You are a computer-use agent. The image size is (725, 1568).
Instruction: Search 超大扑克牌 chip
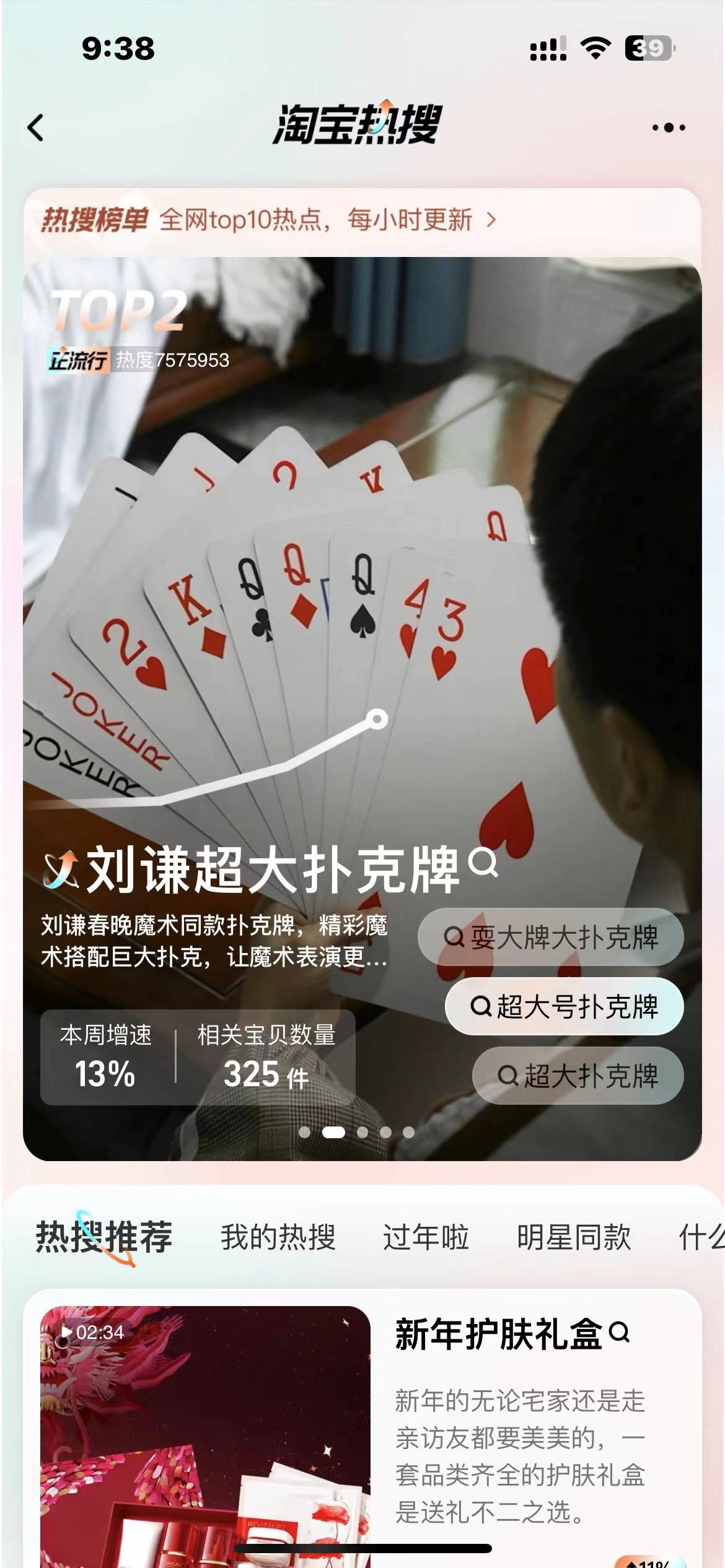pos(578,1076)
